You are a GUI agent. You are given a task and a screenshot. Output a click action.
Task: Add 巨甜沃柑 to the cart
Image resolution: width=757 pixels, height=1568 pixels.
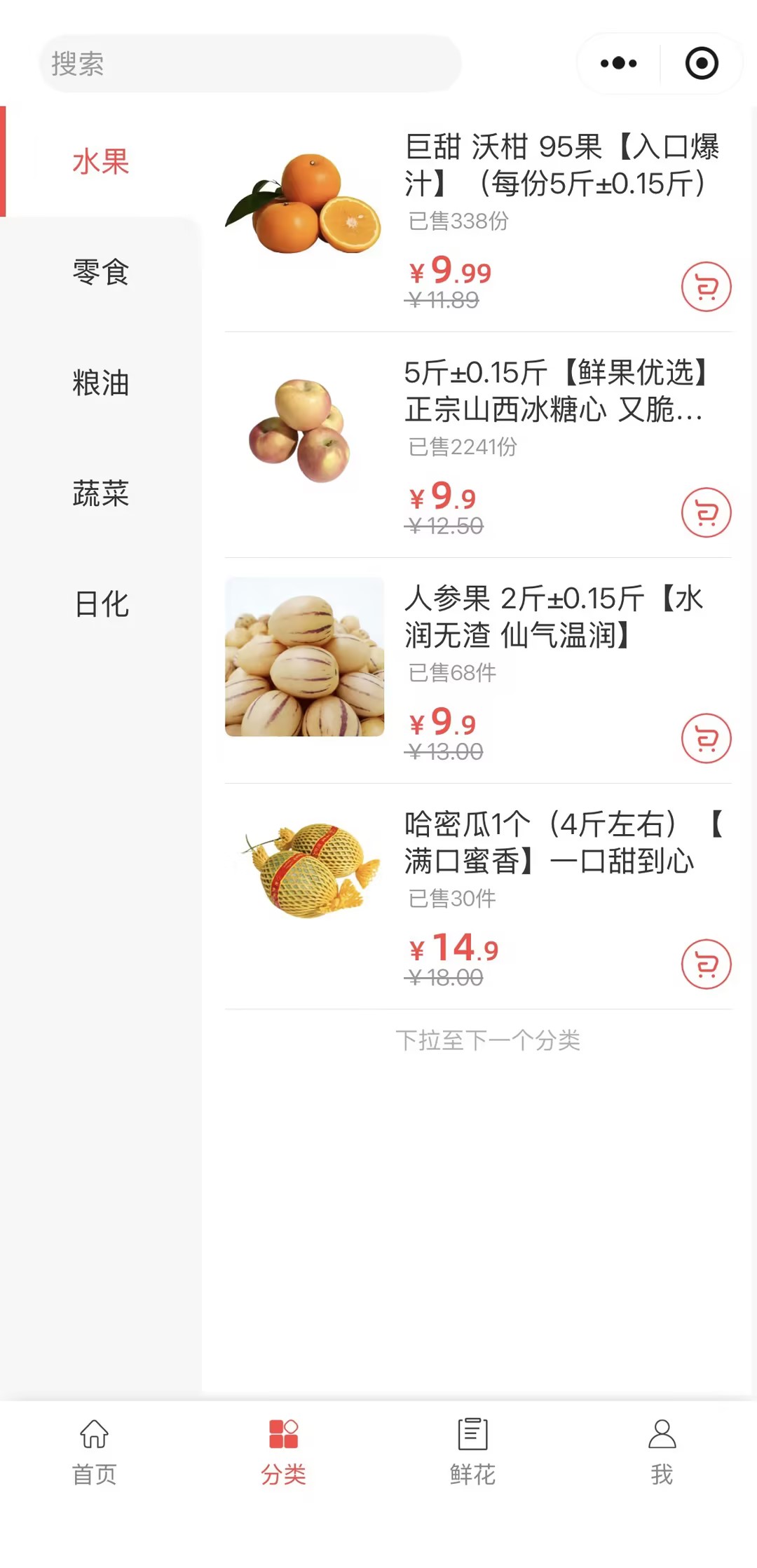(706, 287)
